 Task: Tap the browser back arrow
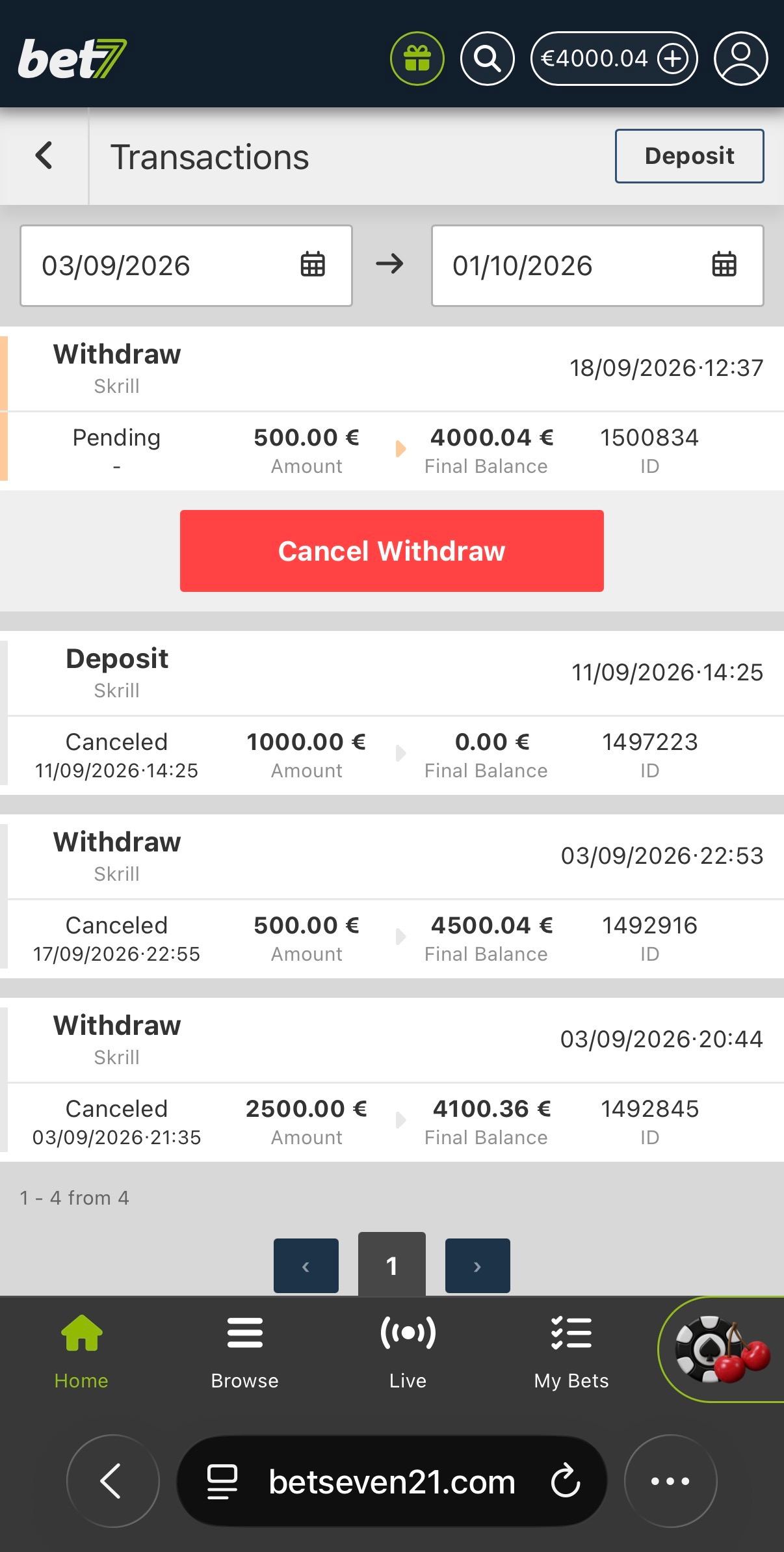tap(113, 1481)
